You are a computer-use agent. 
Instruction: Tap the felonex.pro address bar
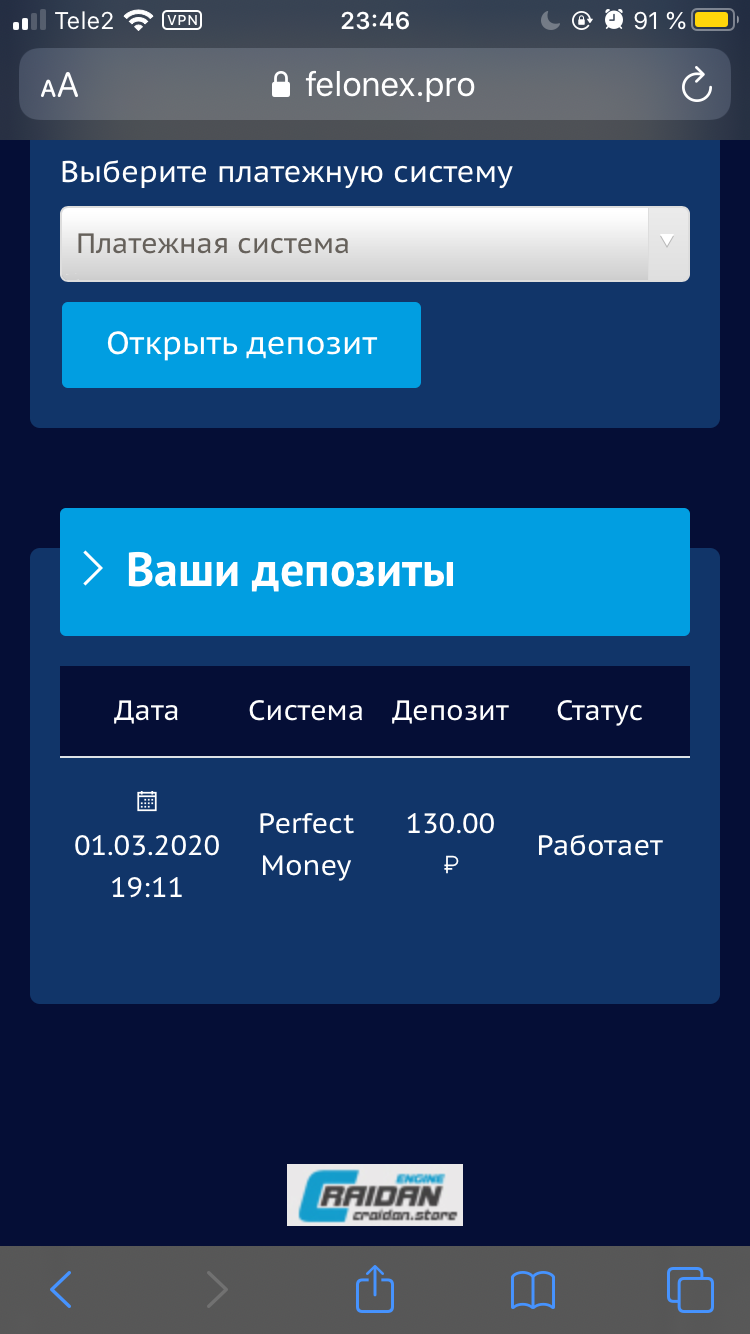tap(375, 85)
